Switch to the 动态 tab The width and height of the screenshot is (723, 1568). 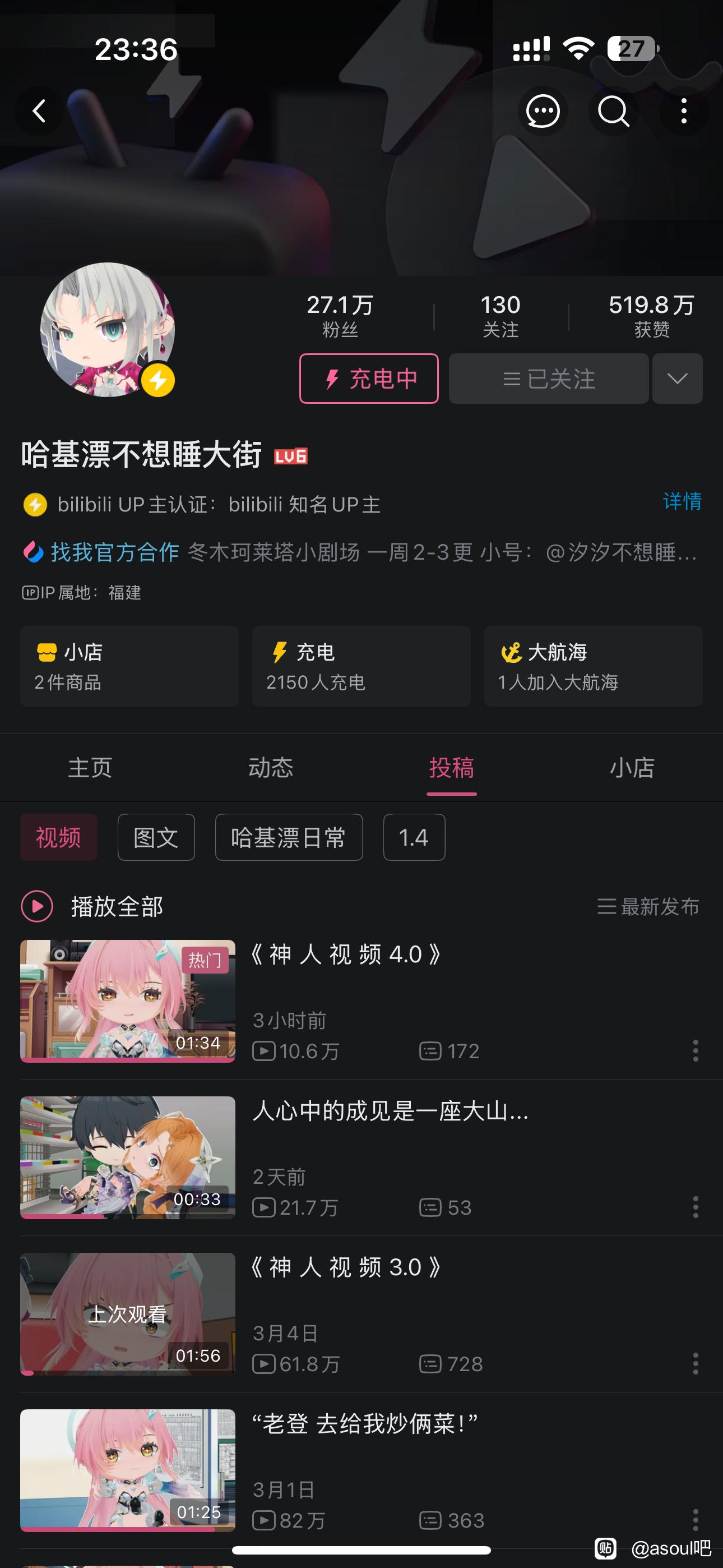point(271,768)
